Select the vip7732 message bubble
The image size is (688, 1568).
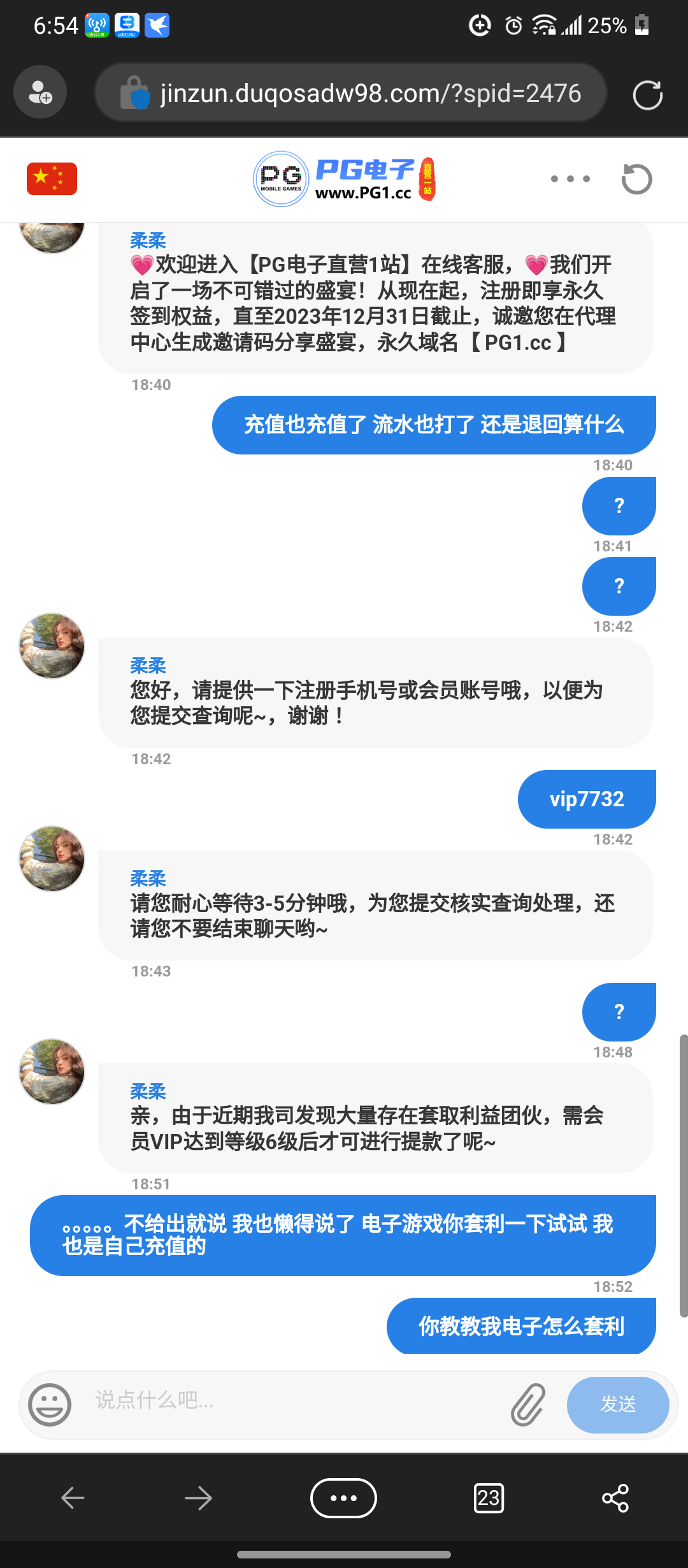(x=586, y=799)
